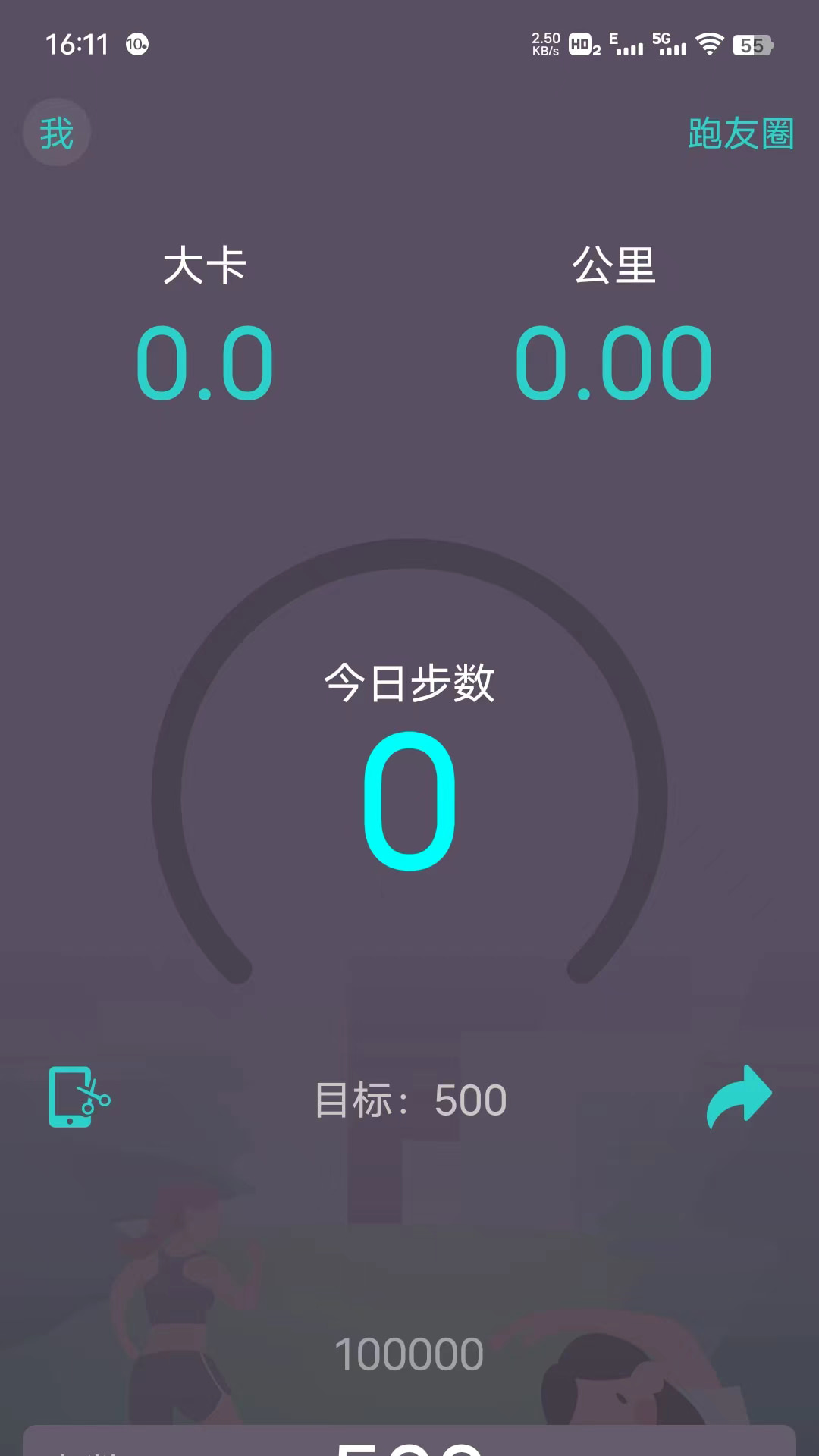Tap the teal share arrow icon
Screen dimensions: 819x1456
coord(739,1096)
